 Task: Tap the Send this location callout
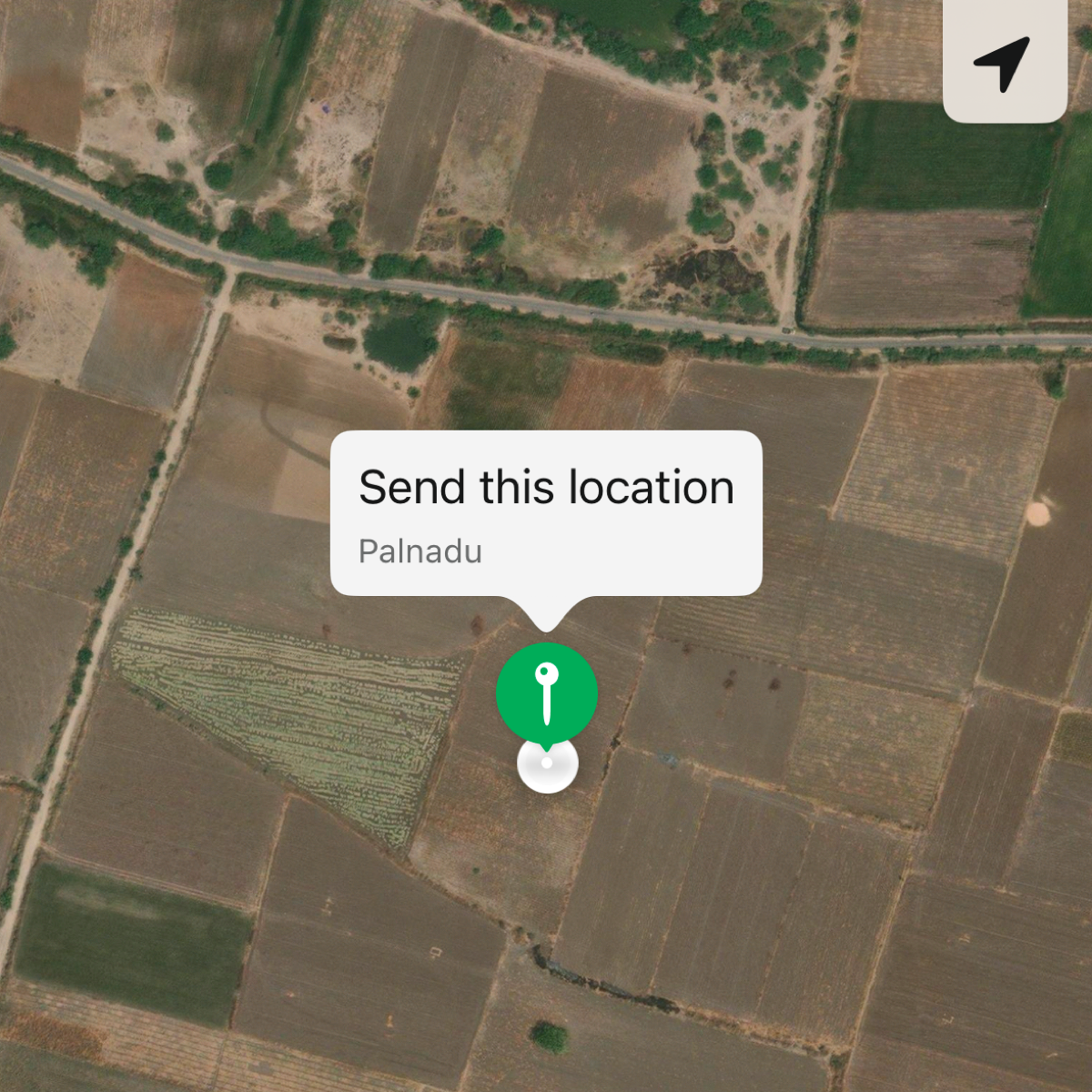tap(546, 512)
